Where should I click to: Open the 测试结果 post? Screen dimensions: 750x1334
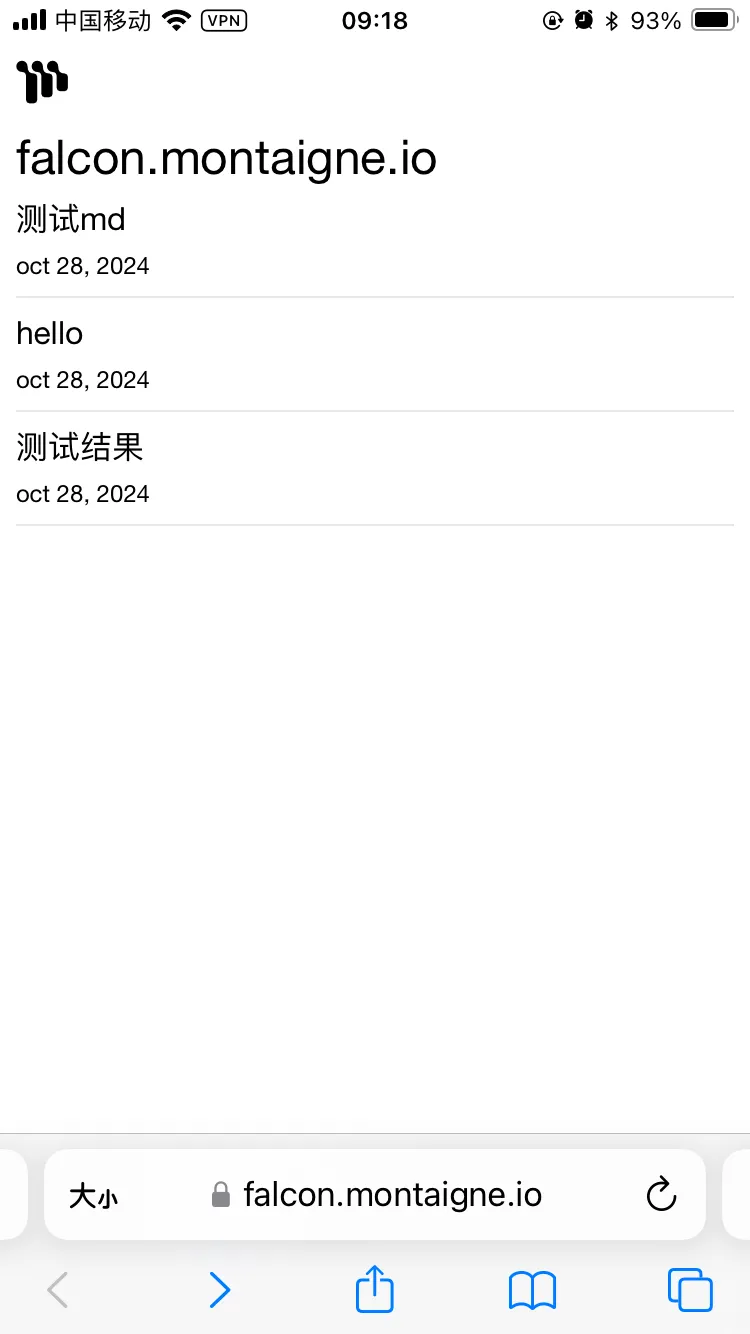click(x=80, y=447)
